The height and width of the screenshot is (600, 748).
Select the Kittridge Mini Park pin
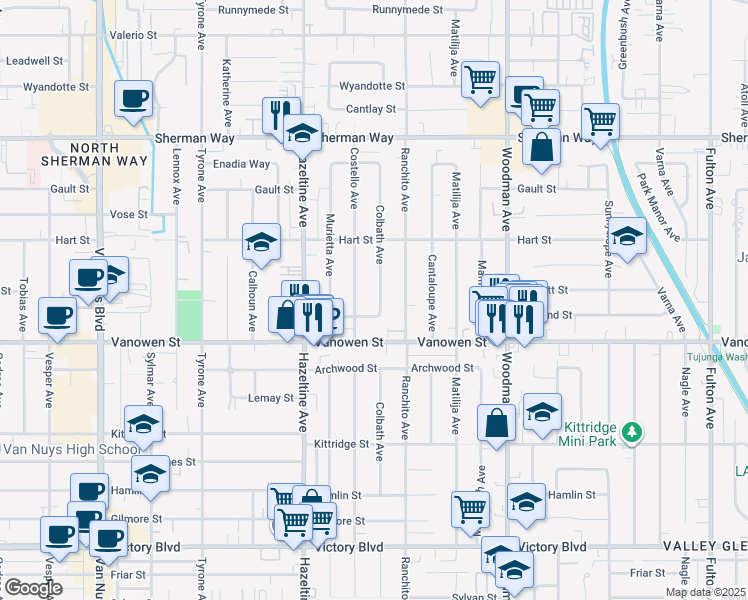pyautogui.click(x=632, y=433)
